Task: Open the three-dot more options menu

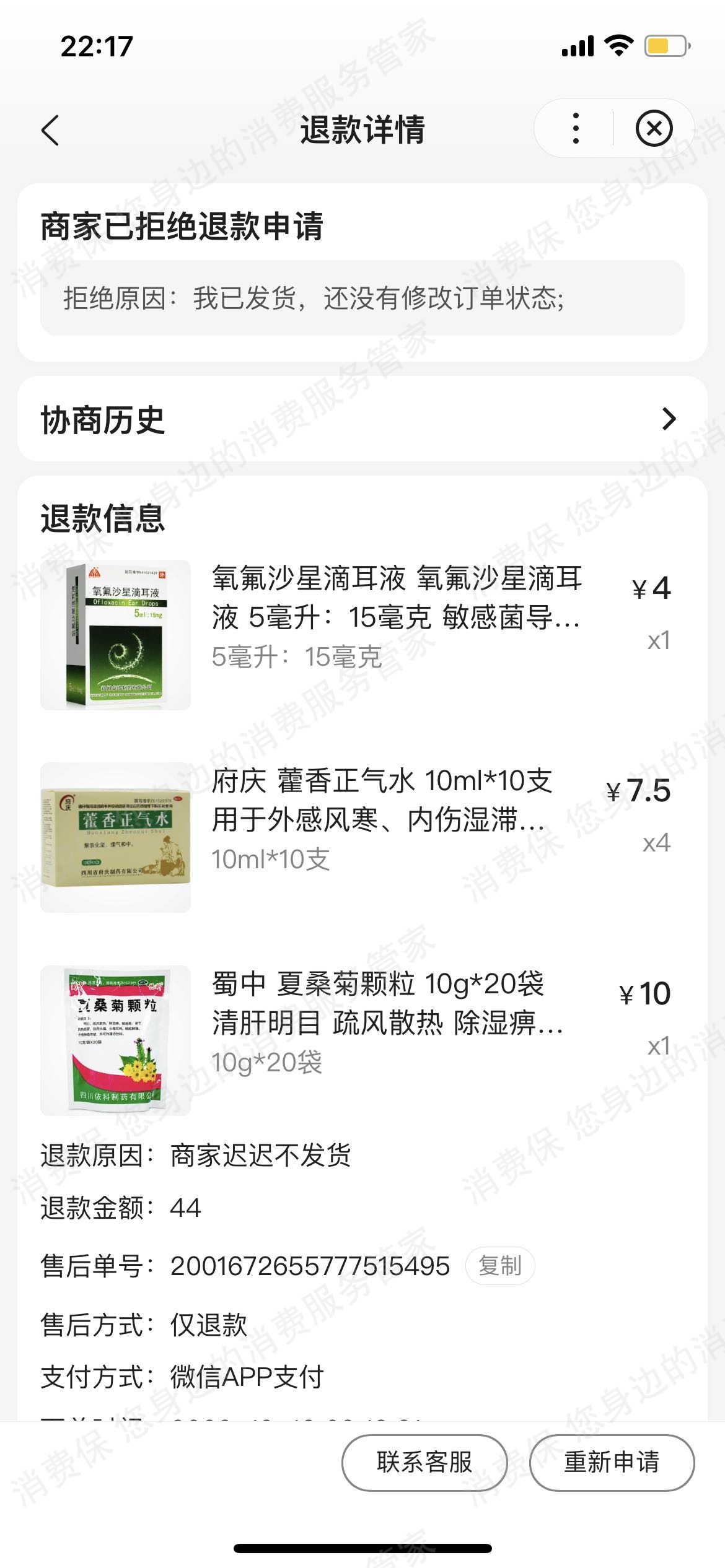Action: click(x=576, y=129)
